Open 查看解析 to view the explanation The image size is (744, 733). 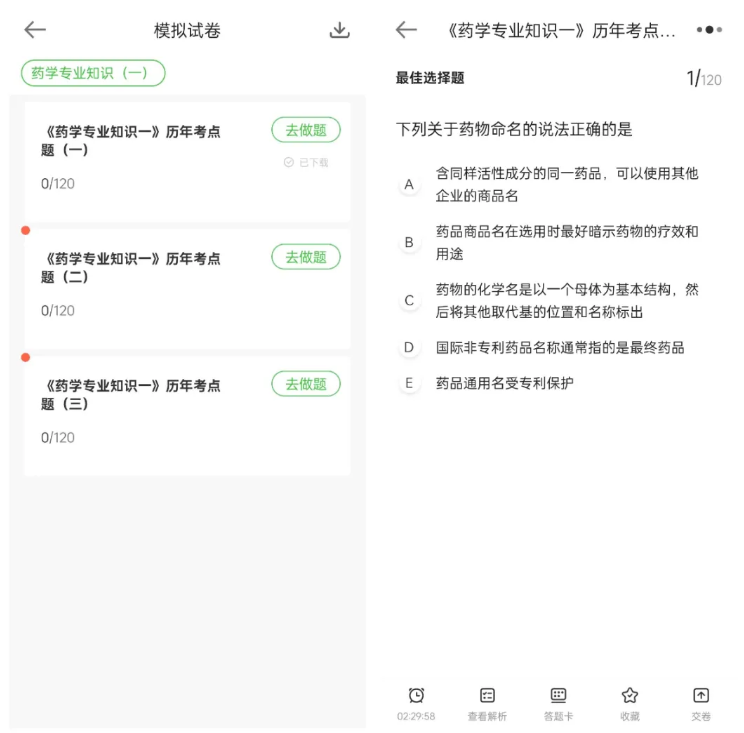tap(487, 703)
